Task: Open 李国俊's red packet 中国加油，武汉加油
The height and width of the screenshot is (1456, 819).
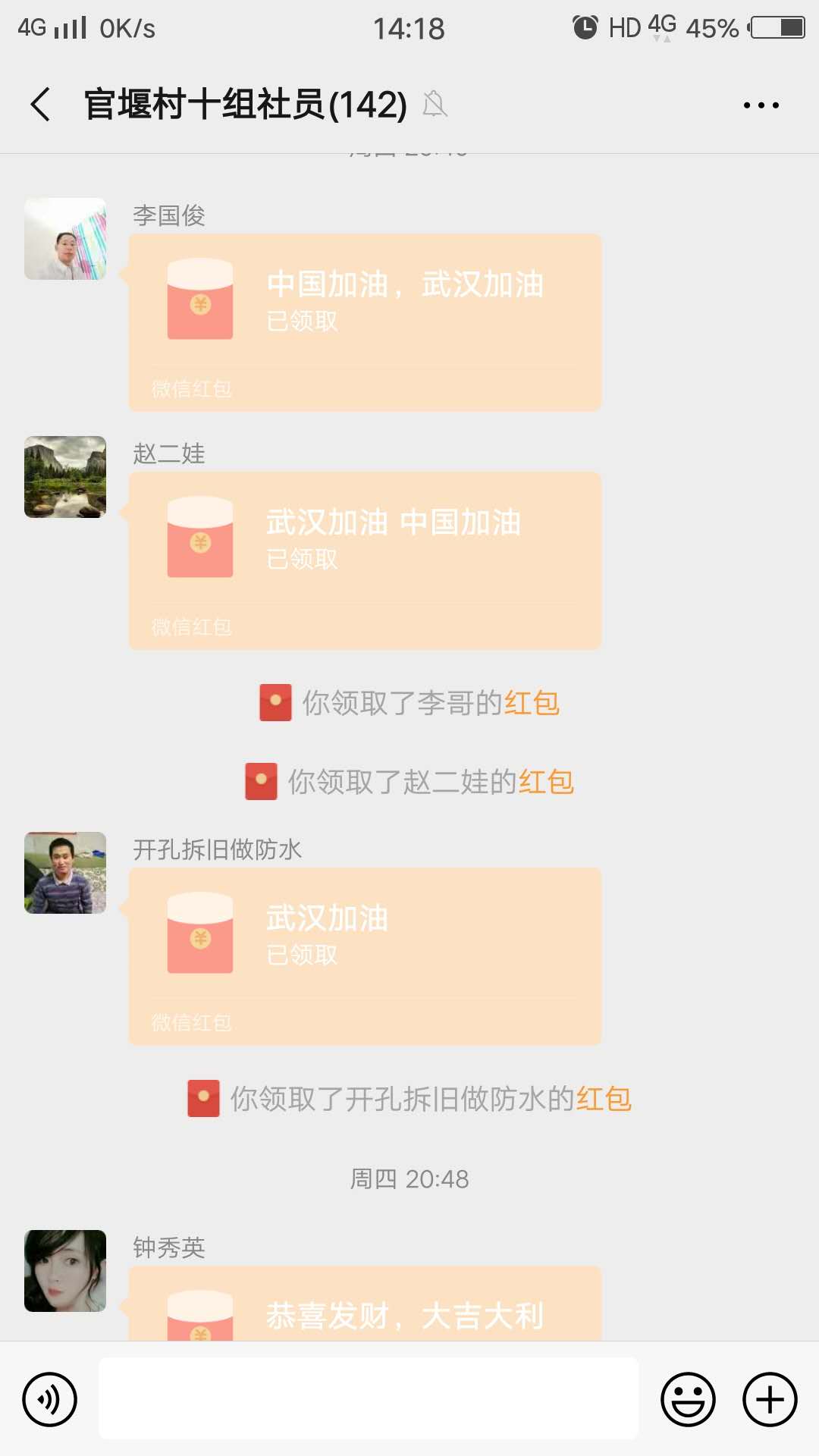Action: pos(365,323)
